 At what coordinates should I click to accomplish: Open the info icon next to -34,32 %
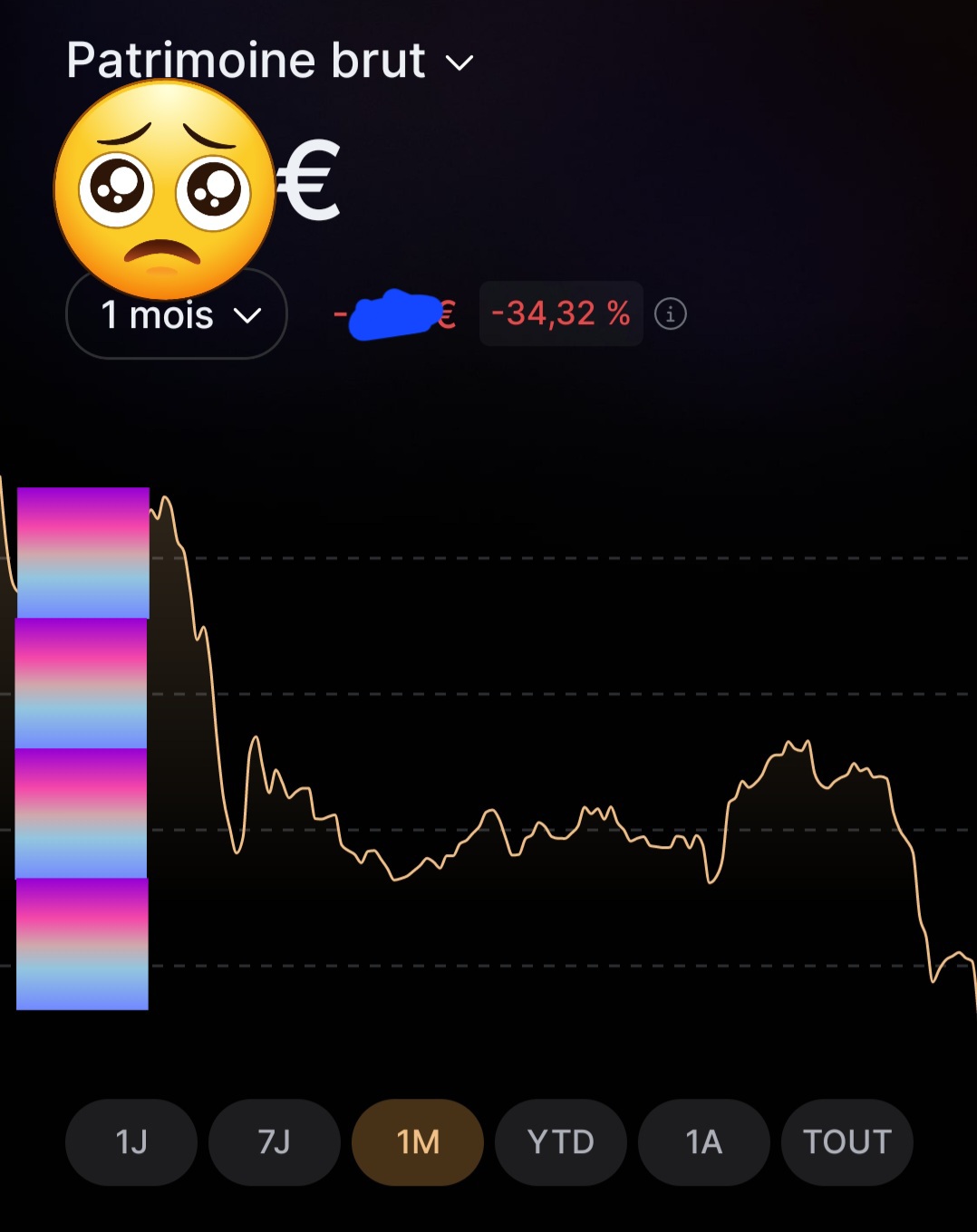[x=671, y=314]
